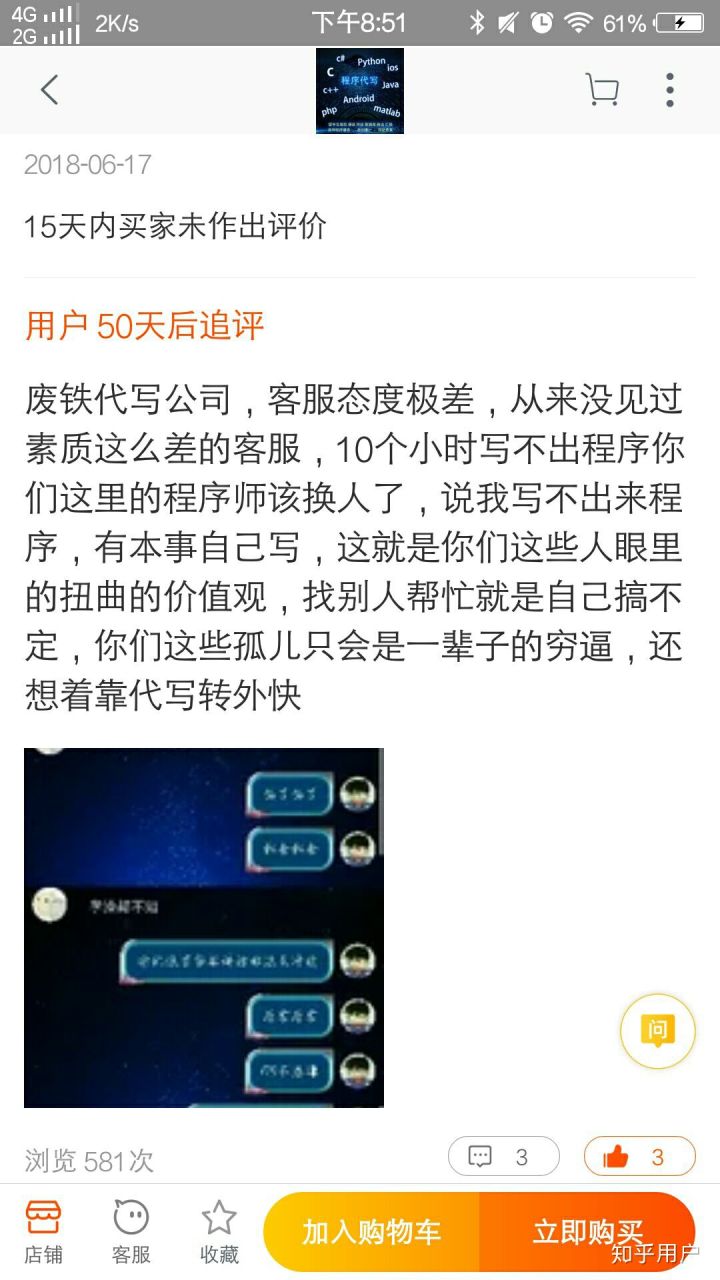Tap 加入购物车 to add to cart
720x1280 pixels.
point(372,1232)
